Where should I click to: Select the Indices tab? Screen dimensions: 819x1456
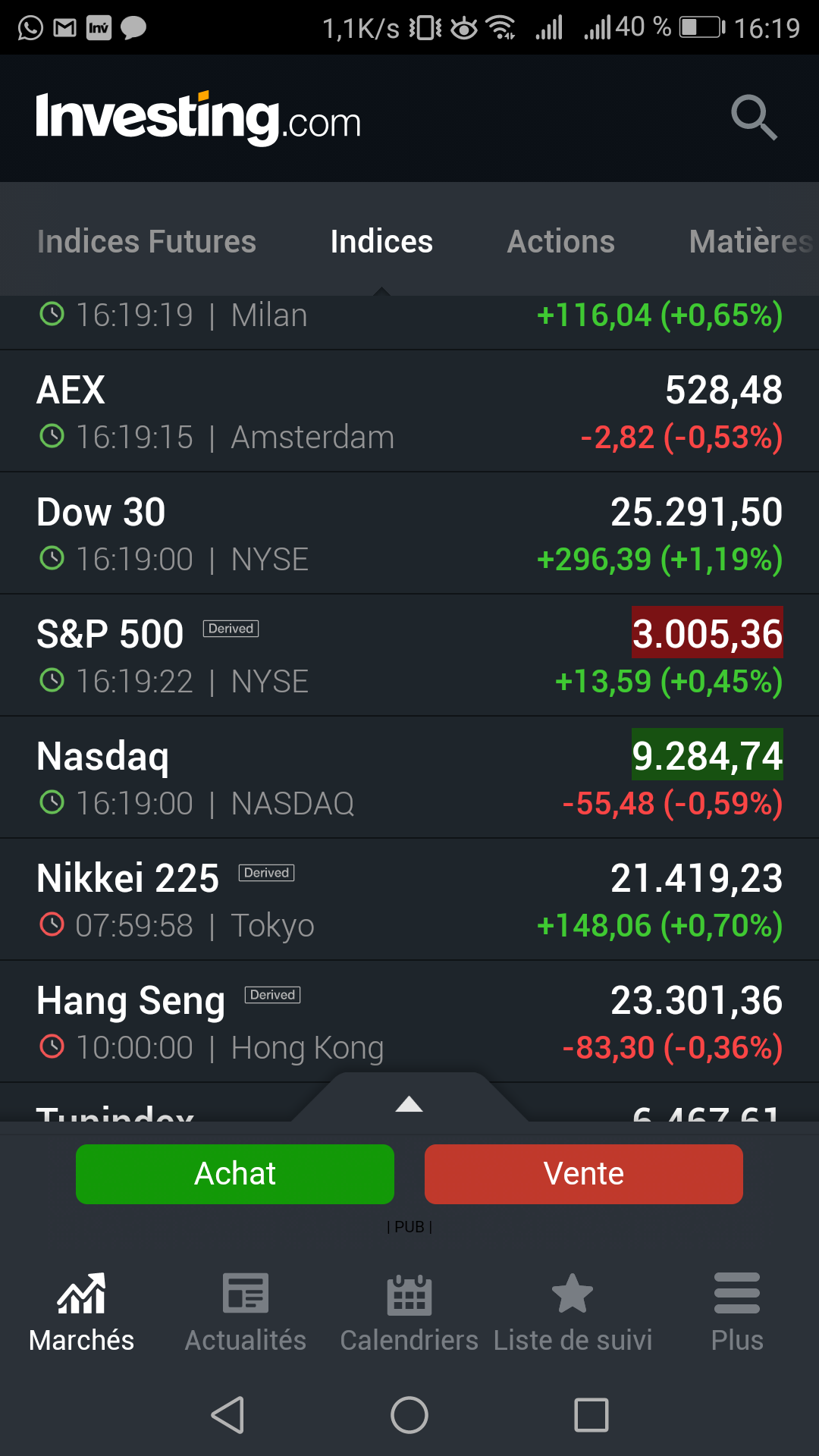(381, 242)
